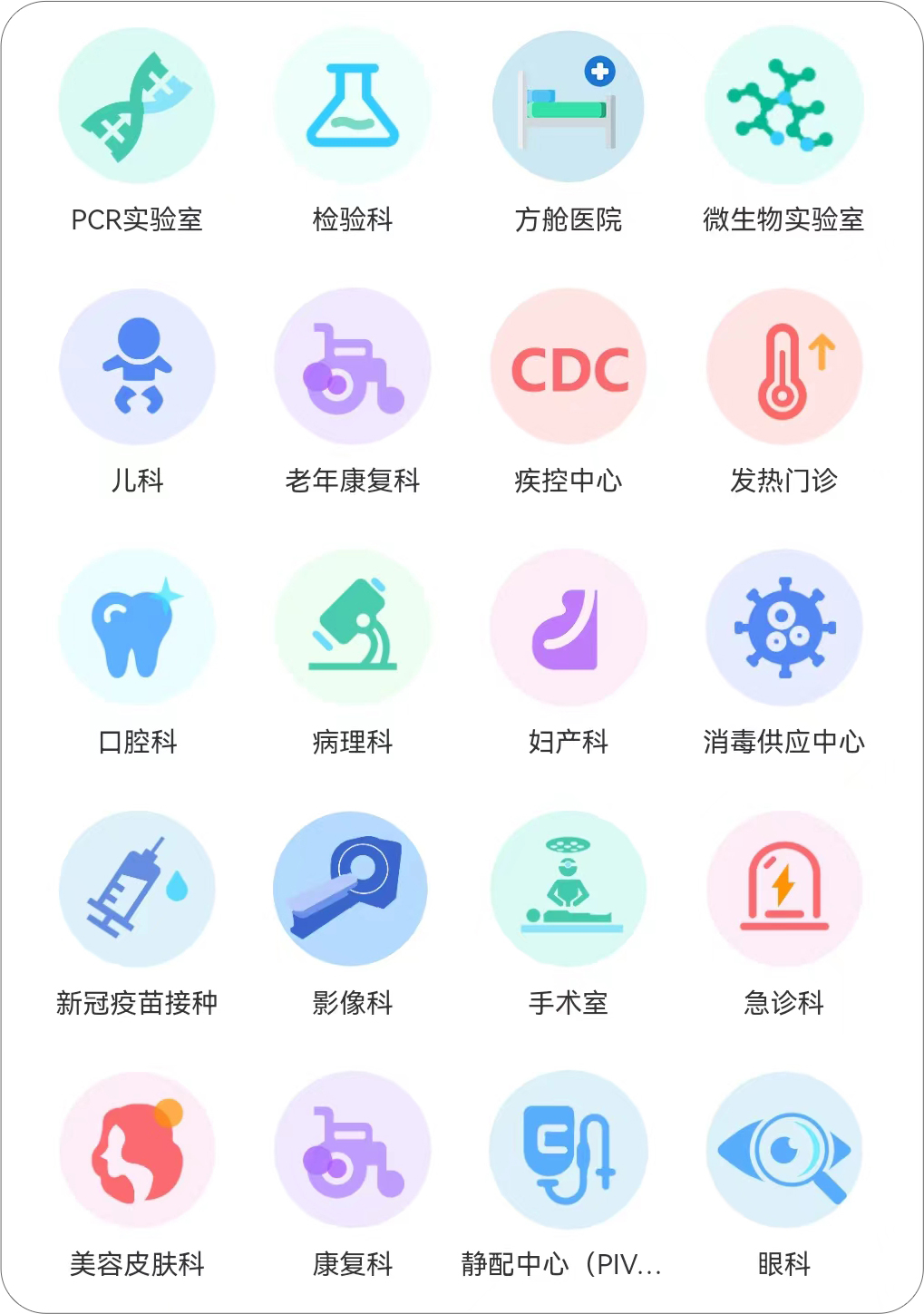Select 病理科
The image size is (924, 1314).
353,628
